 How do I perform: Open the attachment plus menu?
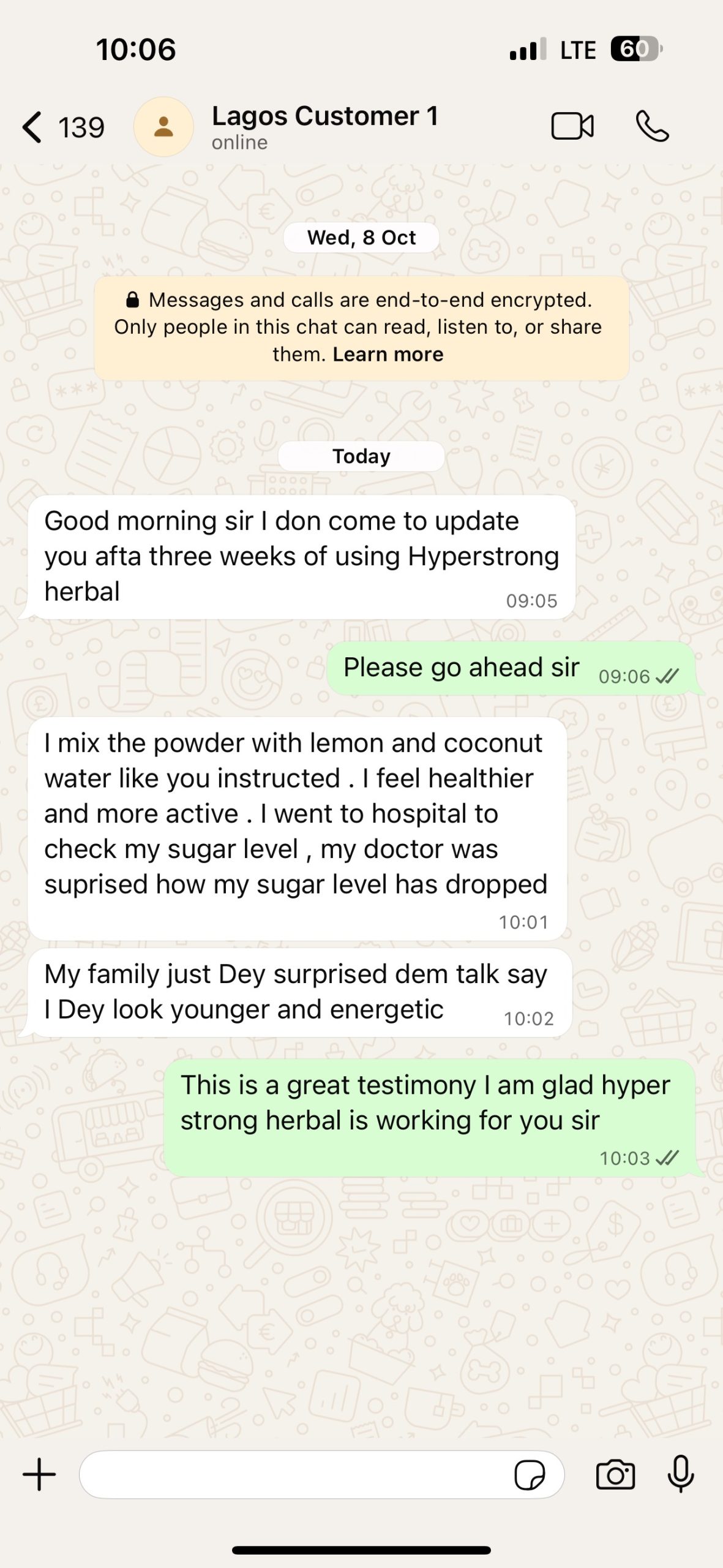39,1474
